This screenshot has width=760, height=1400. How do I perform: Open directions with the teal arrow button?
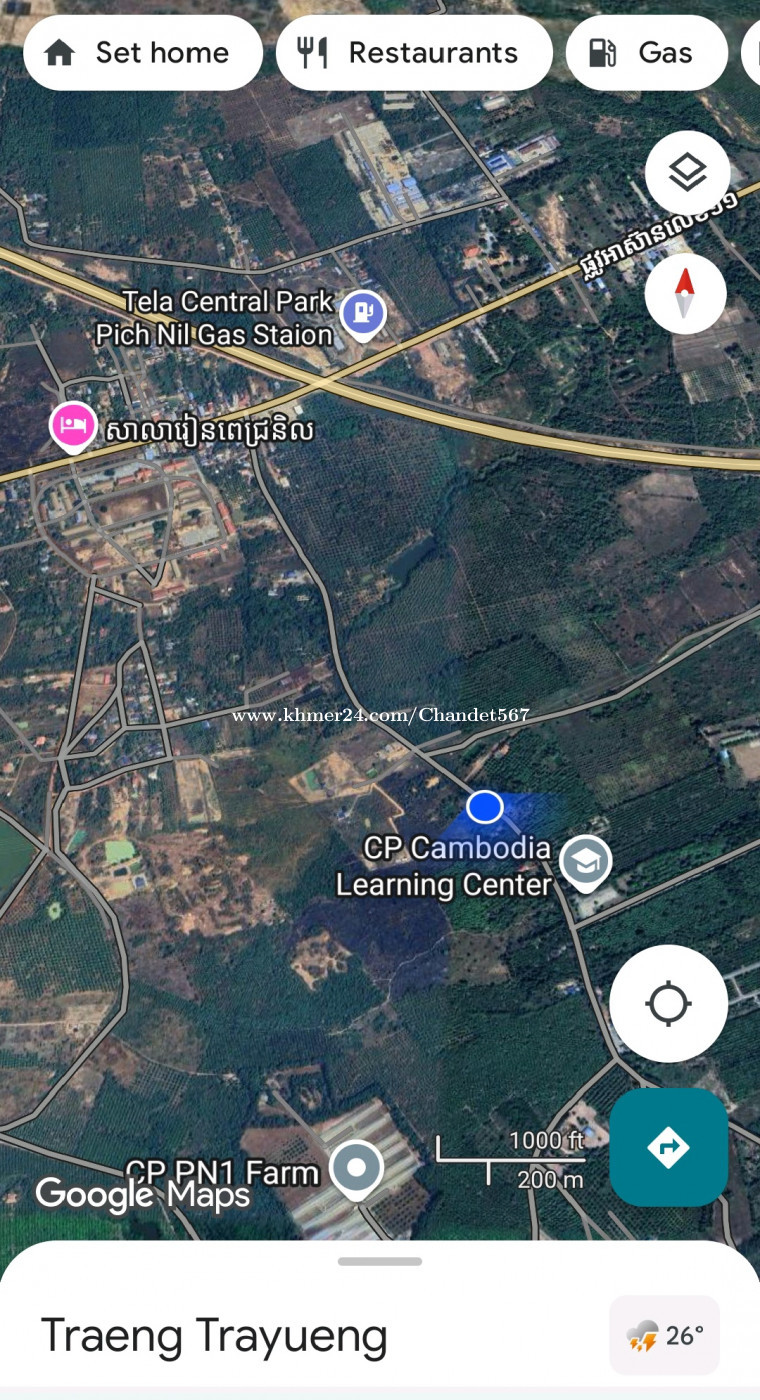(668, 1147)
